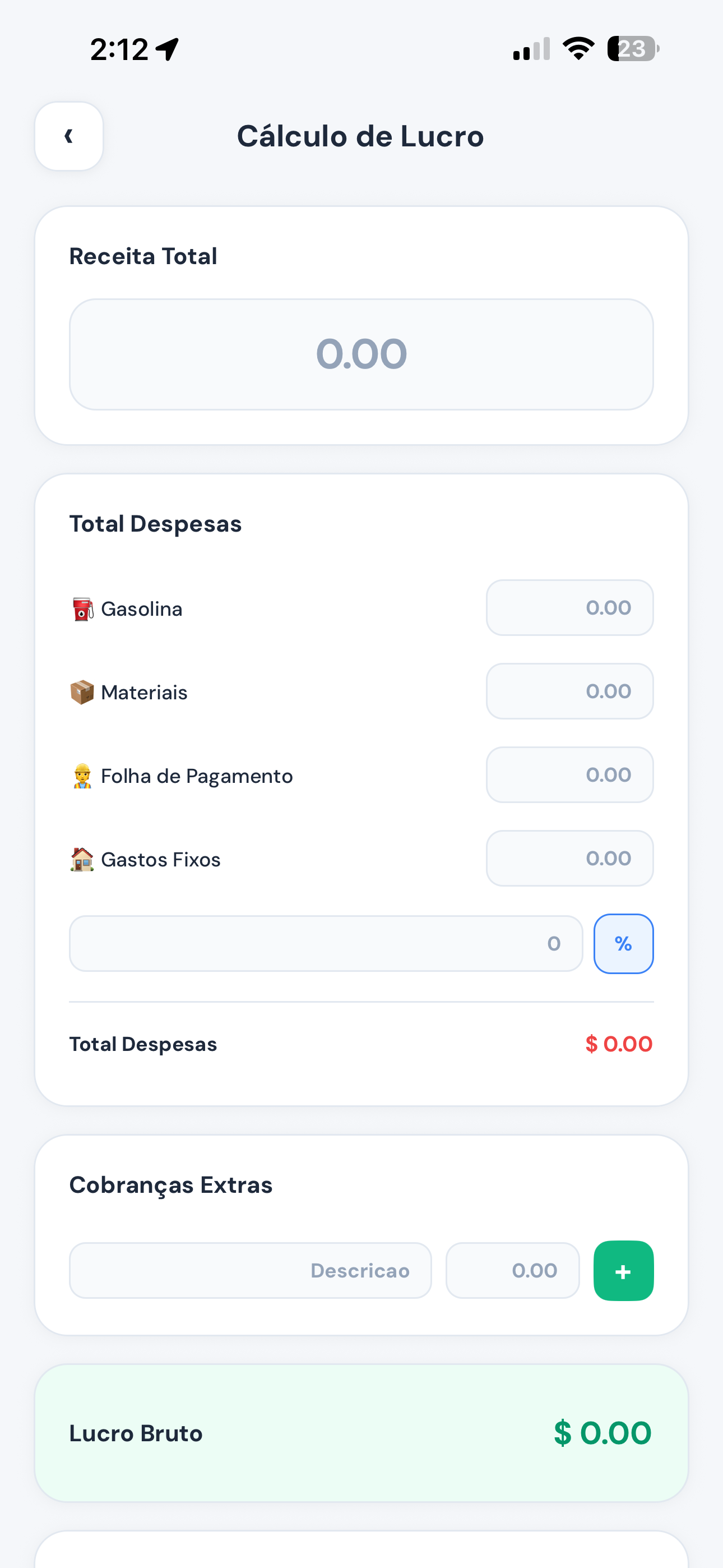Enter the Gasolina expense amount

point(569,607)
